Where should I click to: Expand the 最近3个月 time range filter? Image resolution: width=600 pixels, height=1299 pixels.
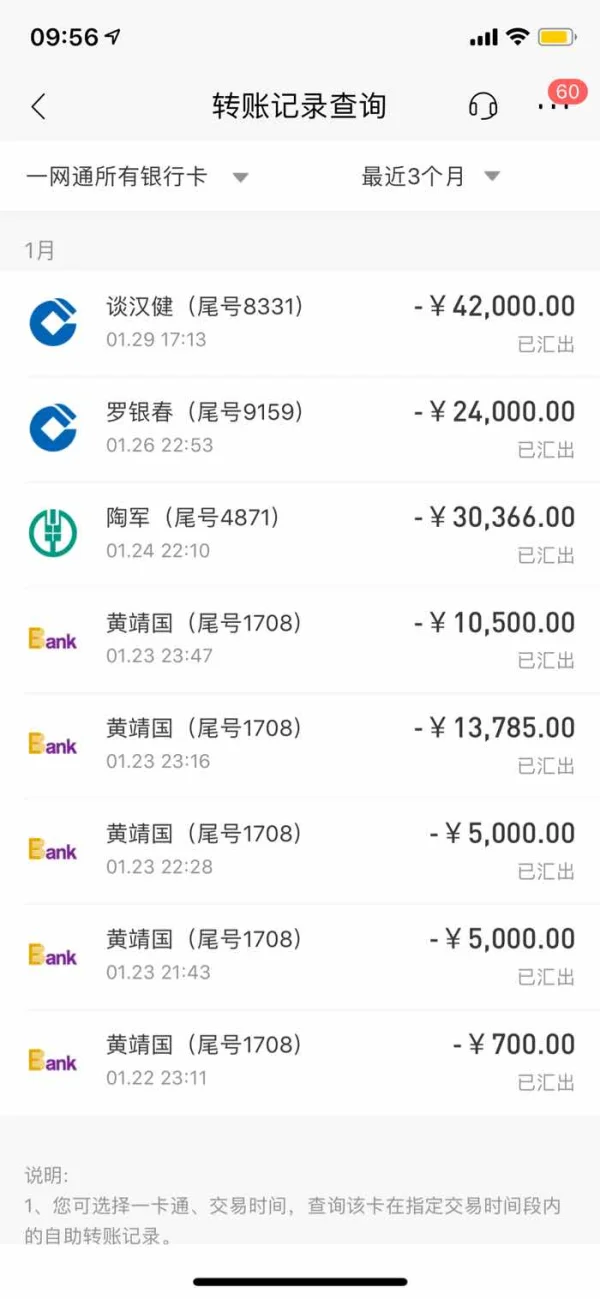click(x=430, y=177)
